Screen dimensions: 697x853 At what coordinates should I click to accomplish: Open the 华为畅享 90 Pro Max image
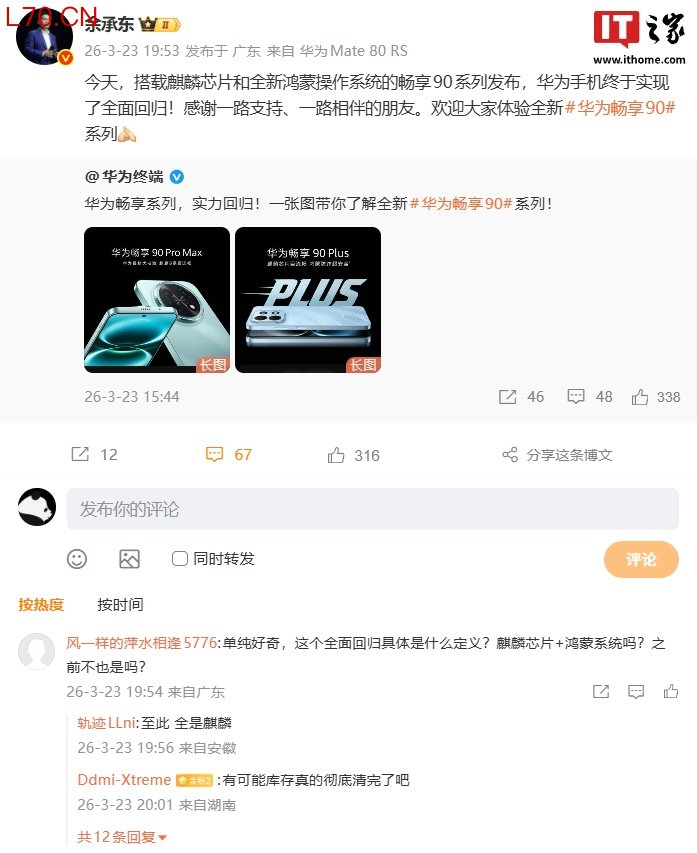pyautogui.click(x=157, y=300)
